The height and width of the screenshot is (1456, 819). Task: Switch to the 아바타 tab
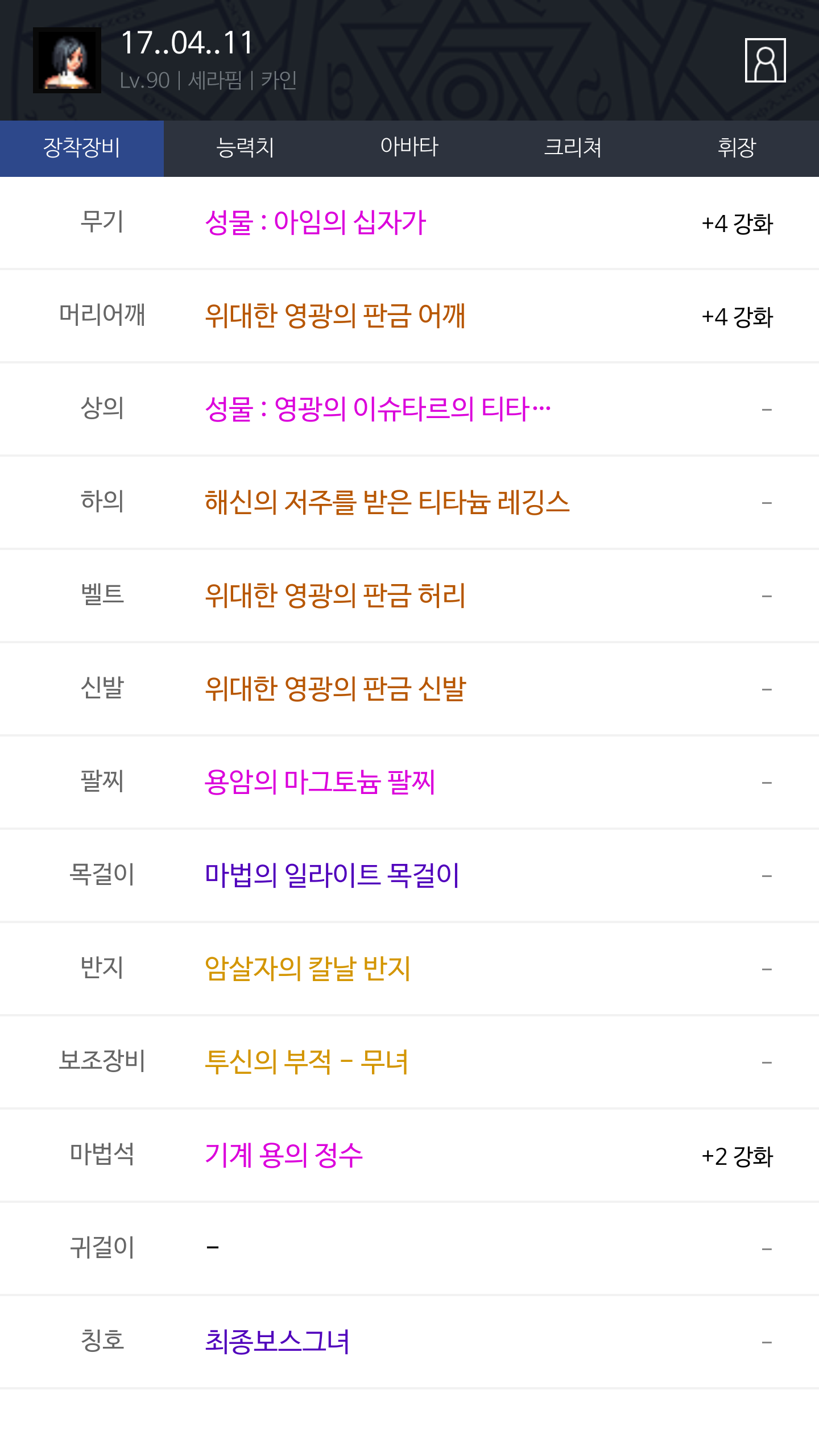(409, 148)
